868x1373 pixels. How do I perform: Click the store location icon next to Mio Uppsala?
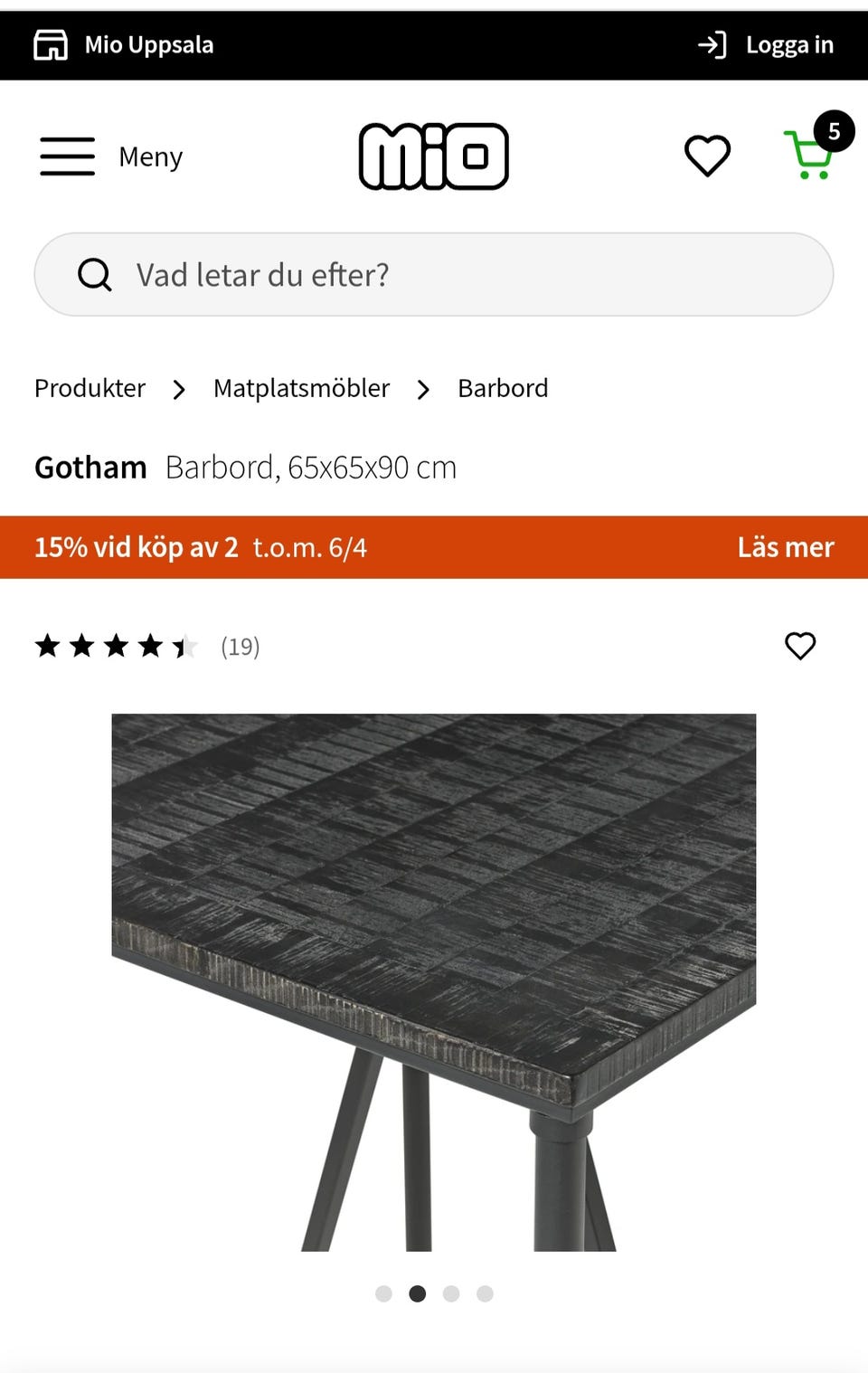point(52,43)
